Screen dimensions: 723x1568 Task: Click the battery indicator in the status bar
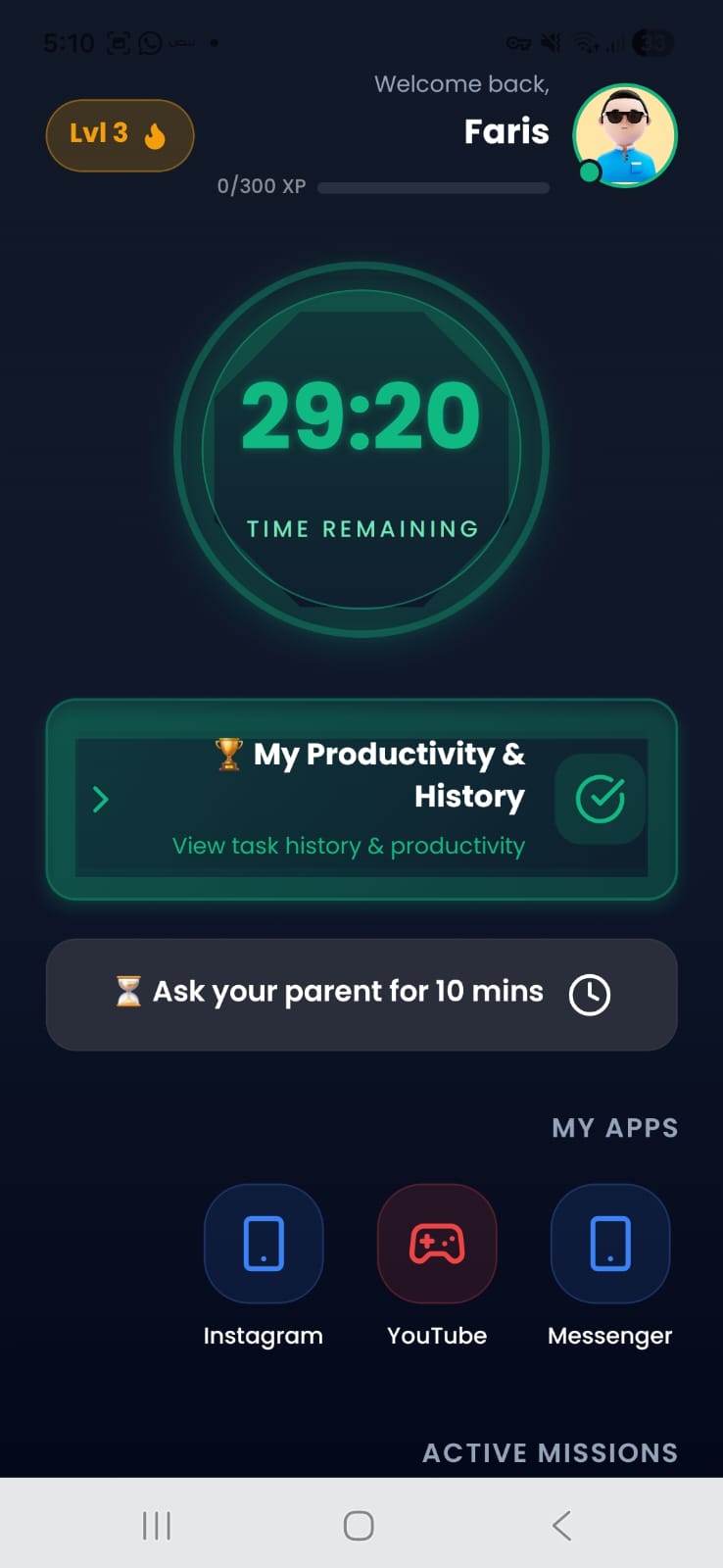pos(651,42)
